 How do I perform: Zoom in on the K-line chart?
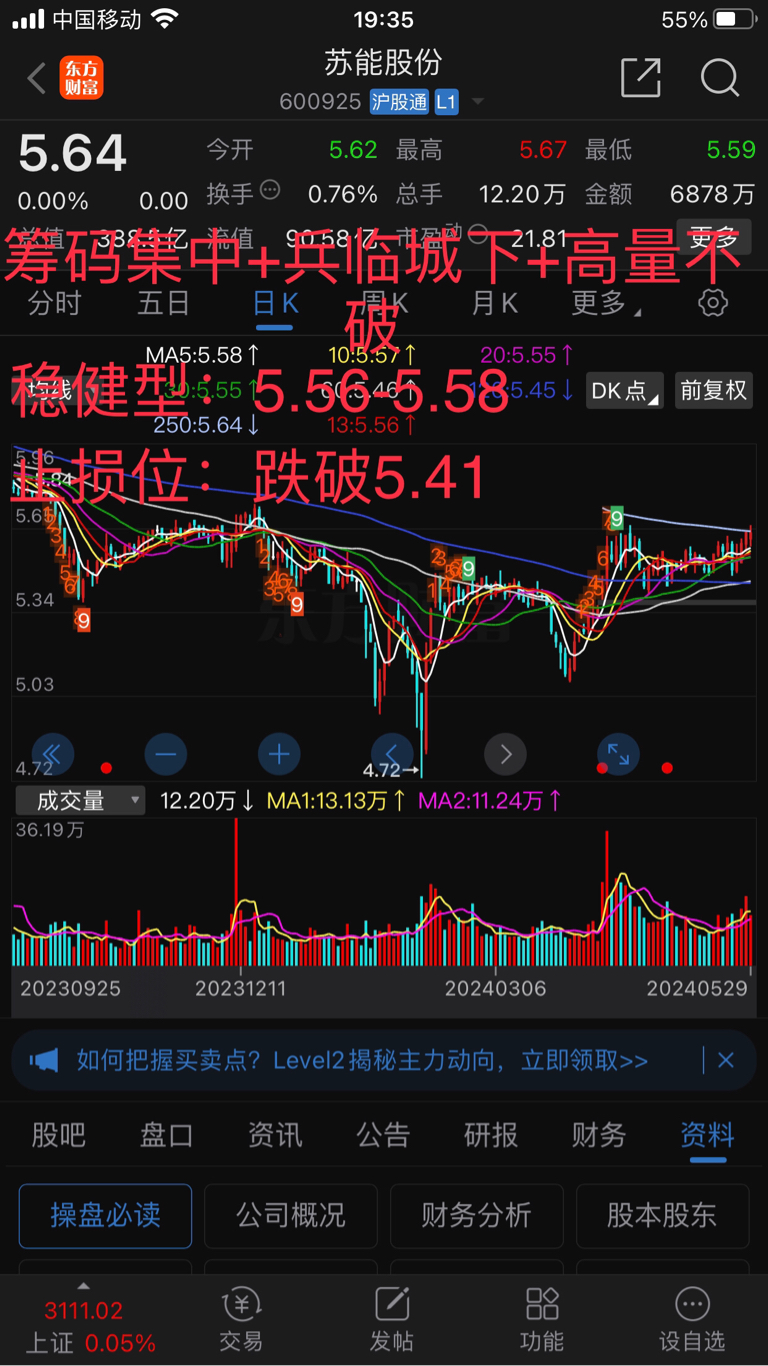(x=279, y=754)
